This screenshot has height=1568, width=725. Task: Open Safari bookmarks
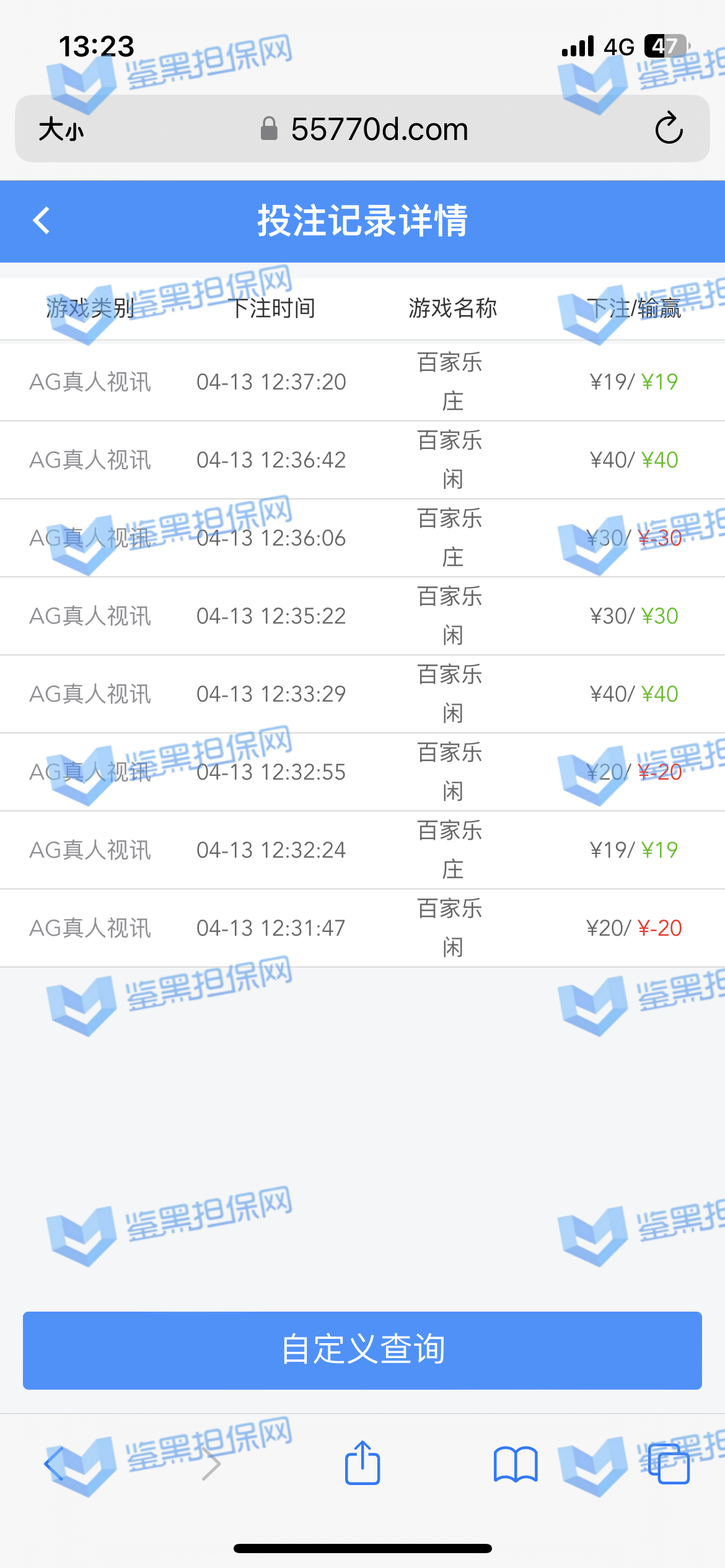point(516,1464)
